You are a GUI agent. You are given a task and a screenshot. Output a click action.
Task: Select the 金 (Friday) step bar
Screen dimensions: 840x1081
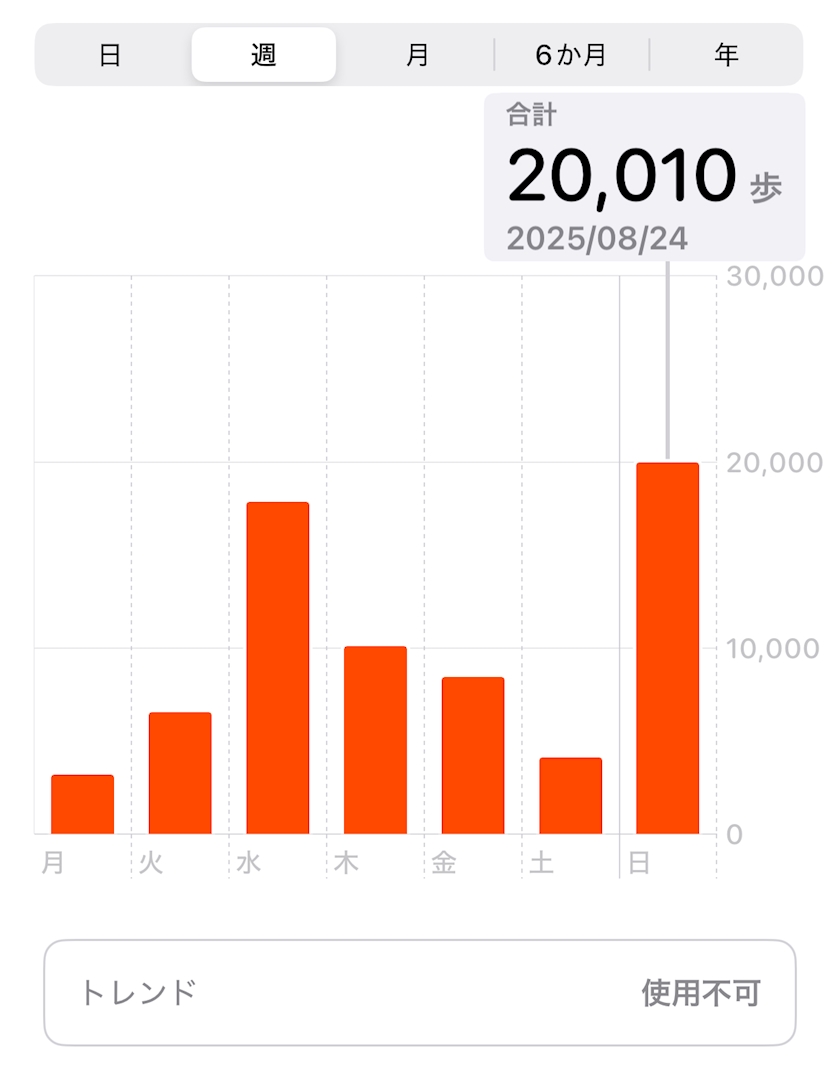[473, 756]
